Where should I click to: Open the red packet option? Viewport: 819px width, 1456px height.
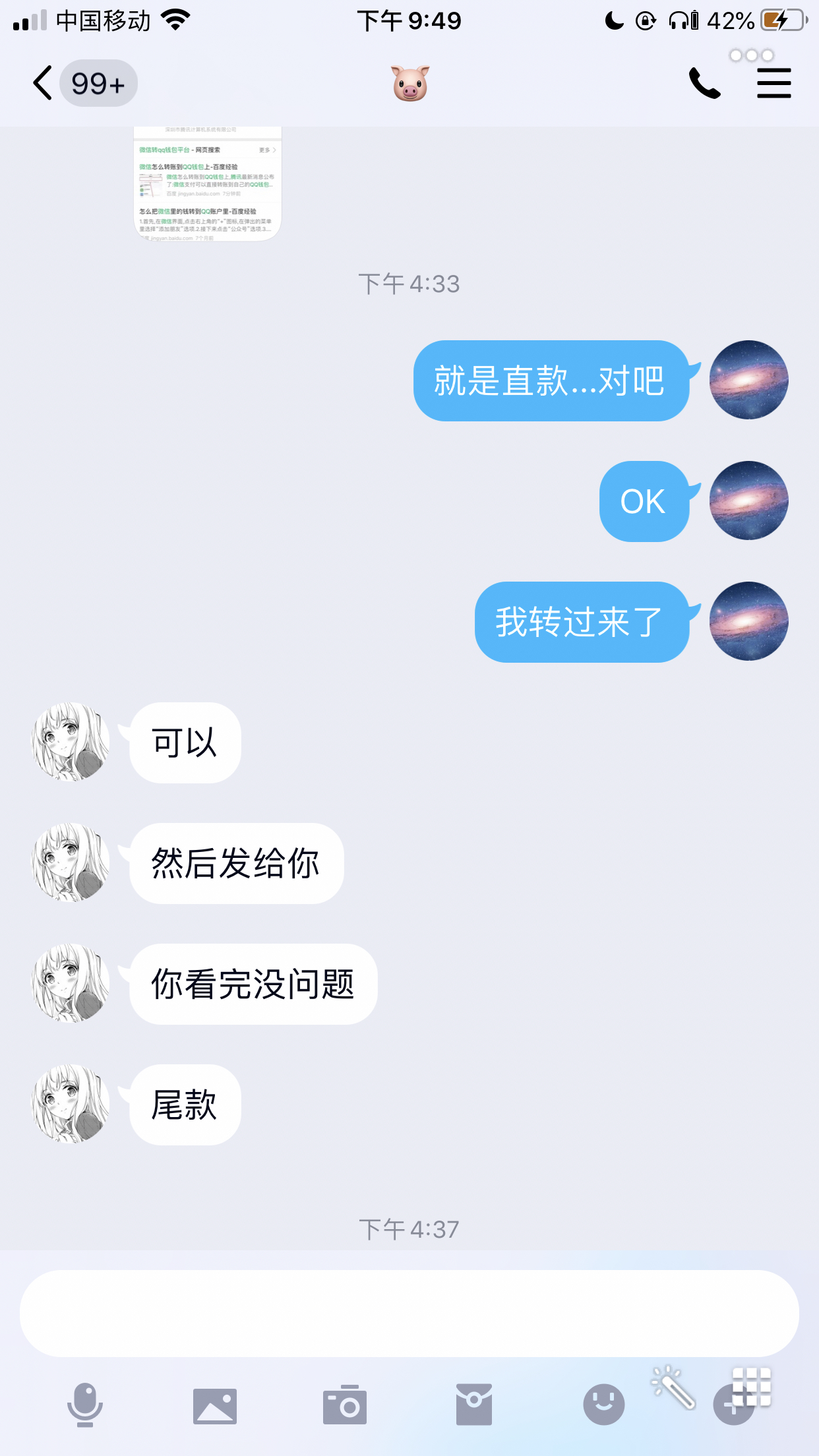[473, 1405]
